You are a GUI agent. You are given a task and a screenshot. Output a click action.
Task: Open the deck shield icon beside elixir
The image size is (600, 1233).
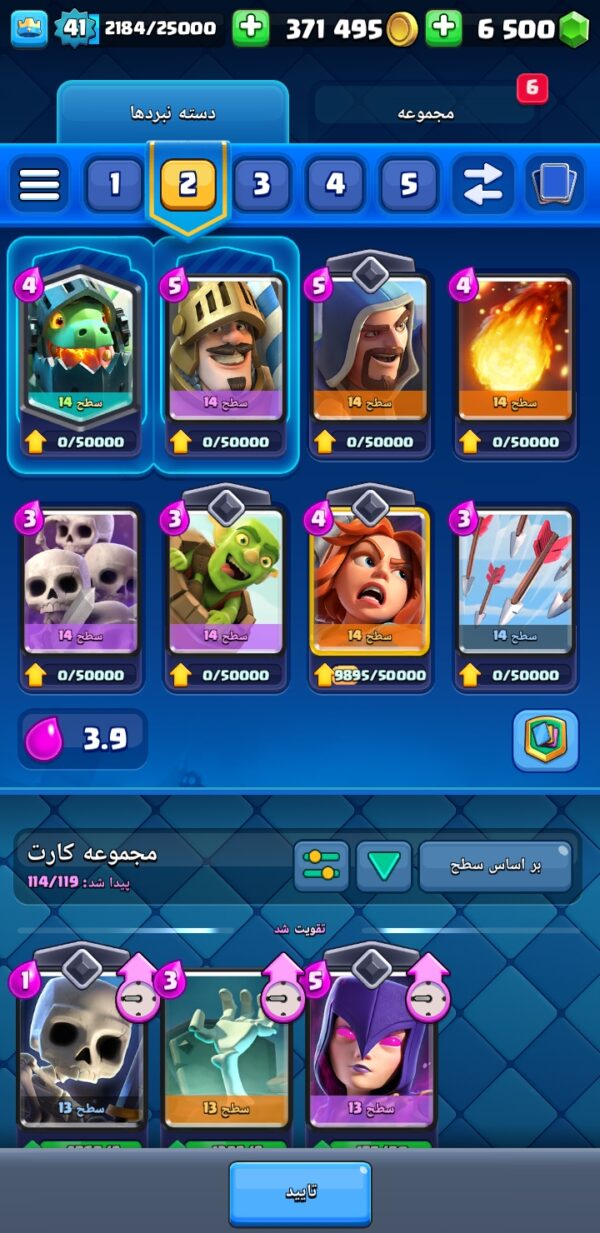pos(545,740)
